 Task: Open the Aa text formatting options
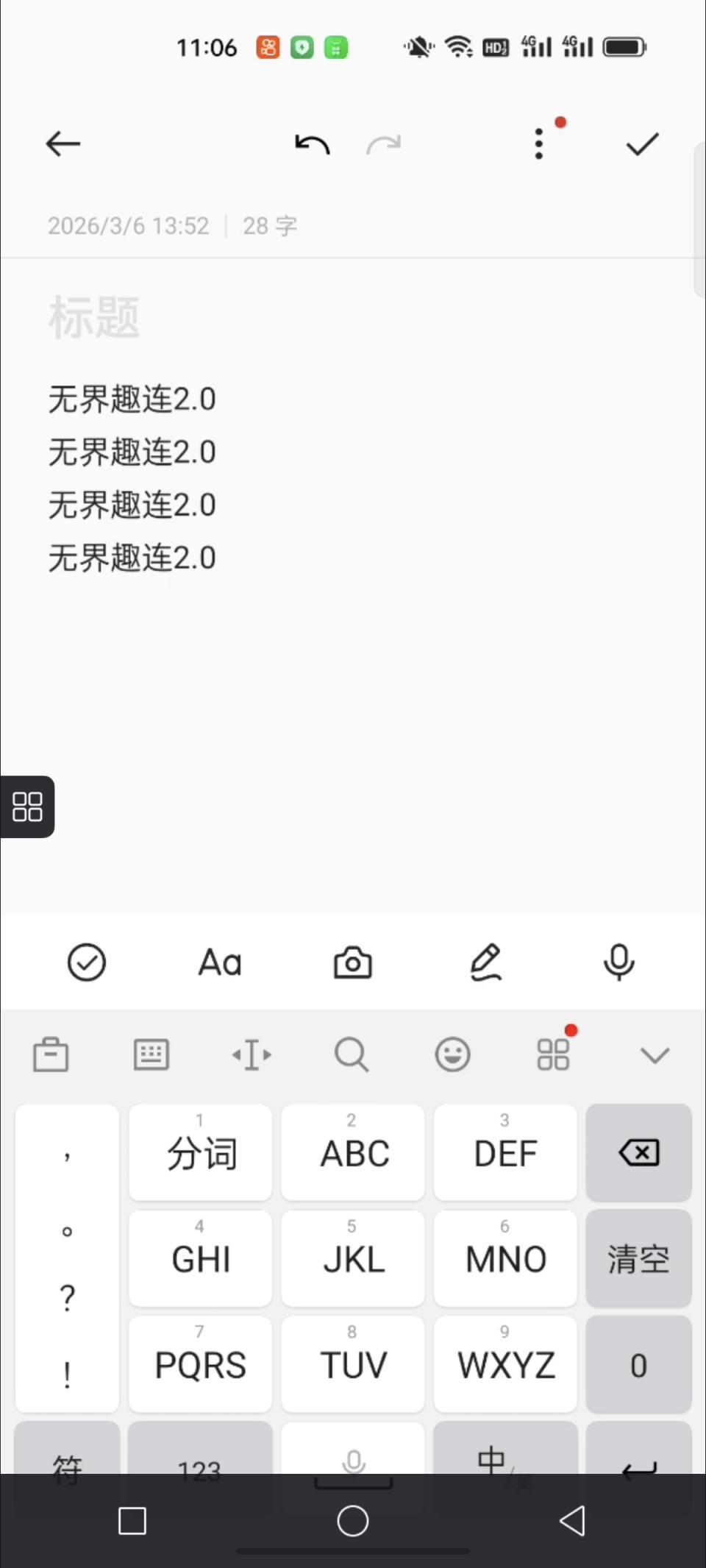[x=219, y=962]
